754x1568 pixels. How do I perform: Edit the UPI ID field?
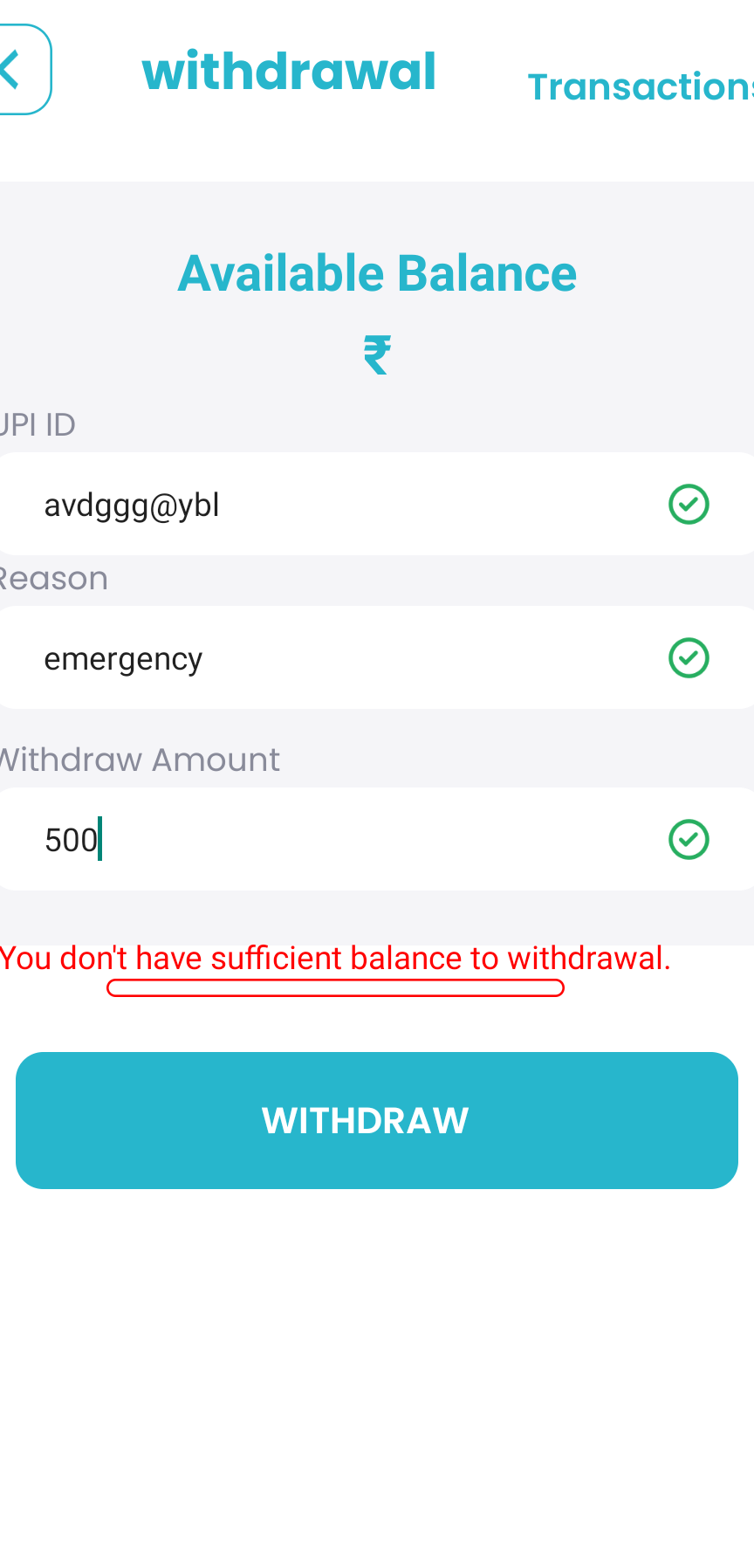click(x=377, y=504)
